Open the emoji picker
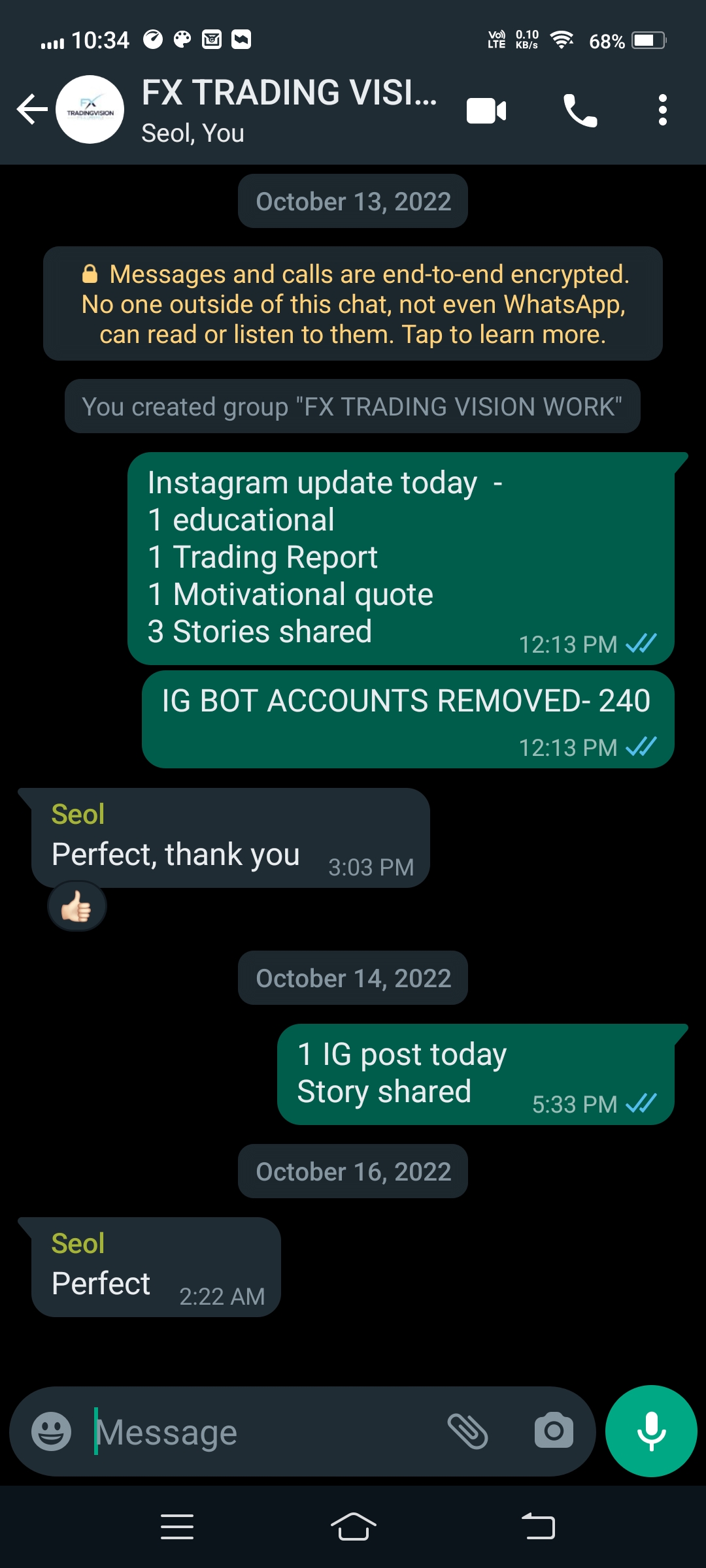The image size is (706, 1568). pos(52,1431)
